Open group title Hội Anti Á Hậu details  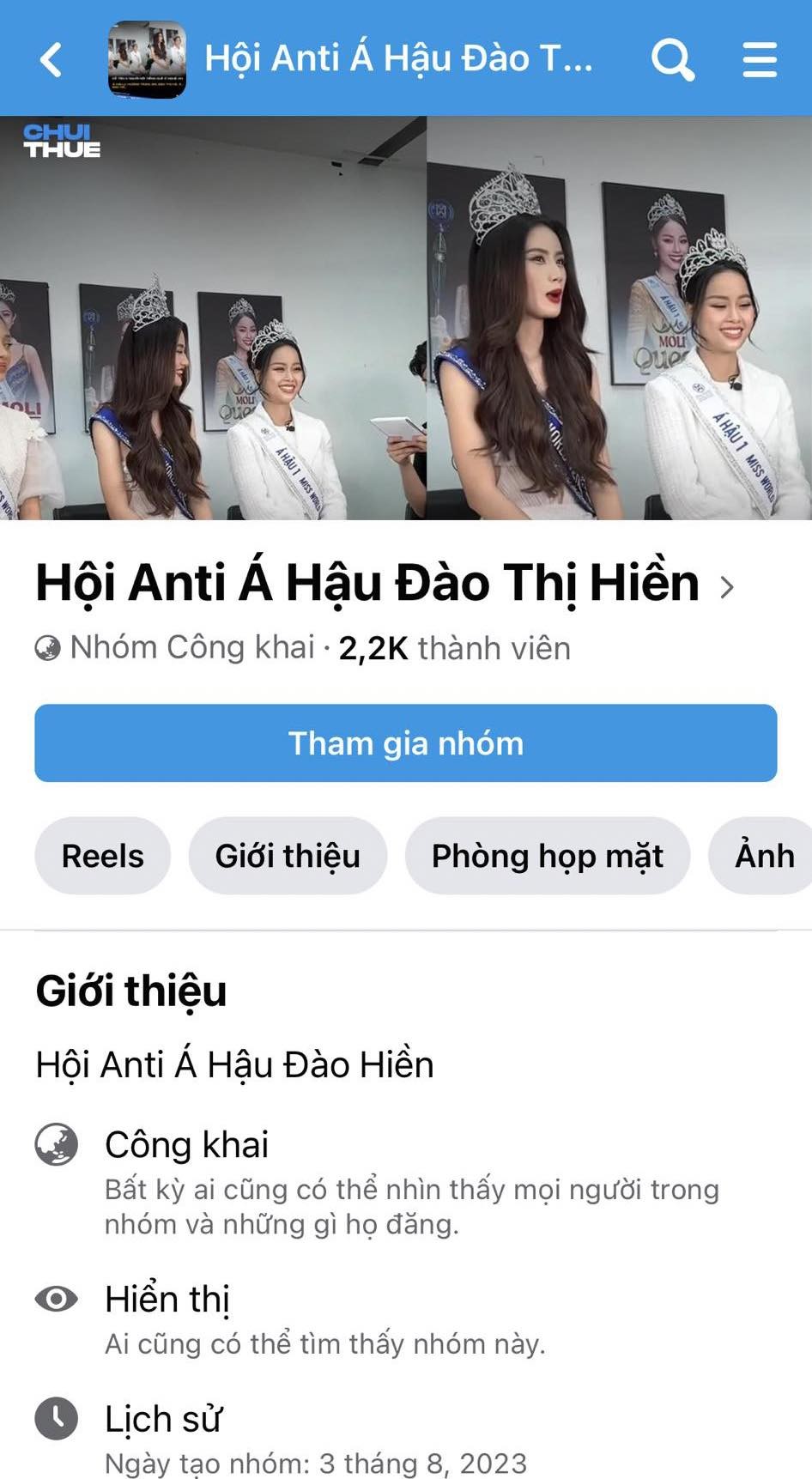coord(384,584)
